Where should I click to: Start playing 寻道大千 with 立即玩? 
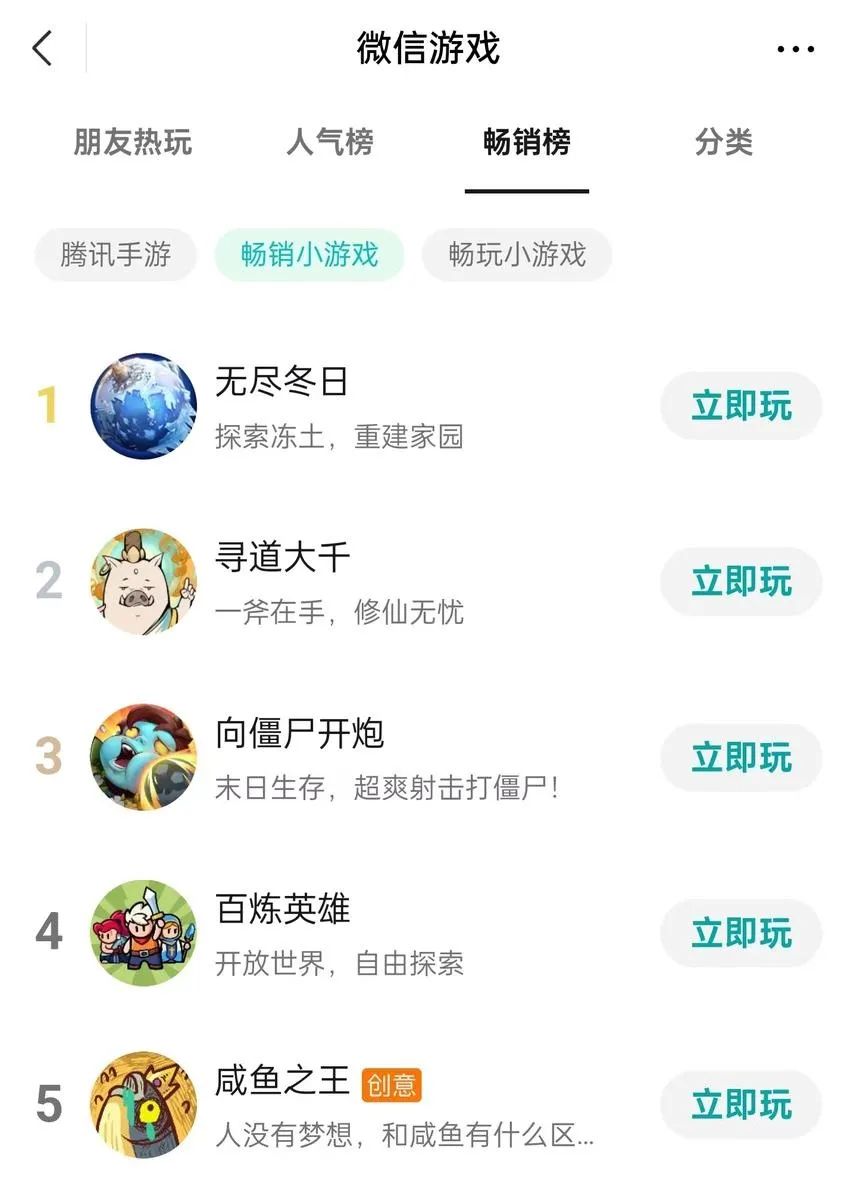coord(741,581)
